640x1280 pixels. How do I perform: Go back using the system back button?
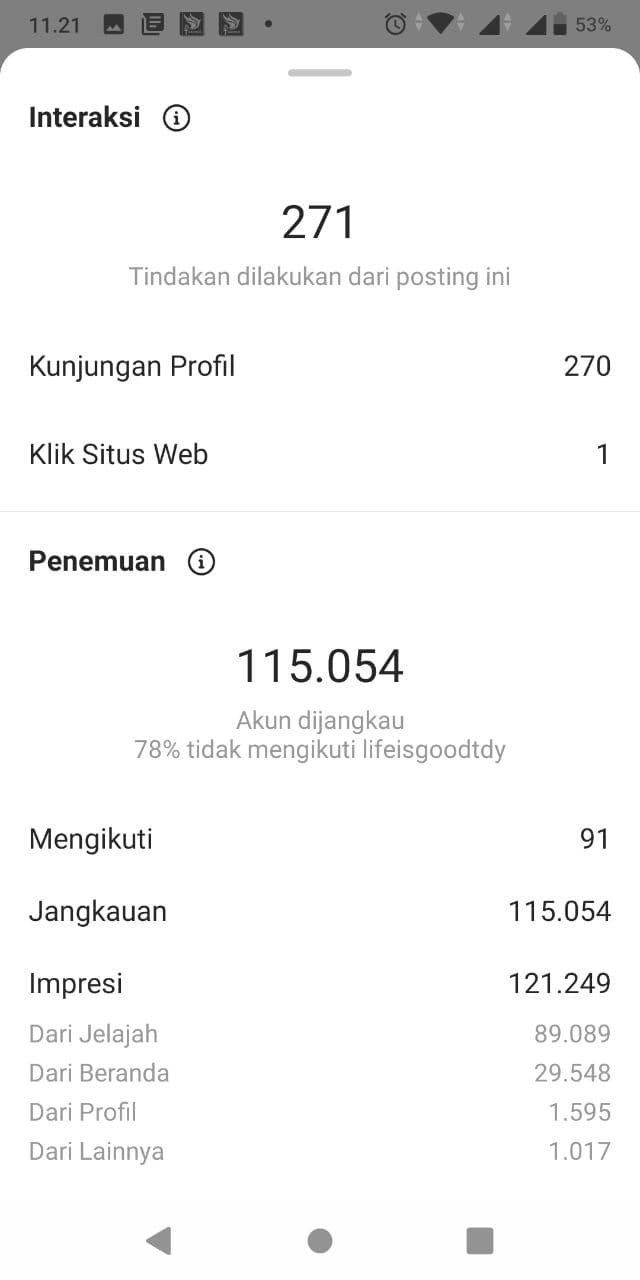click(158, 1241)
